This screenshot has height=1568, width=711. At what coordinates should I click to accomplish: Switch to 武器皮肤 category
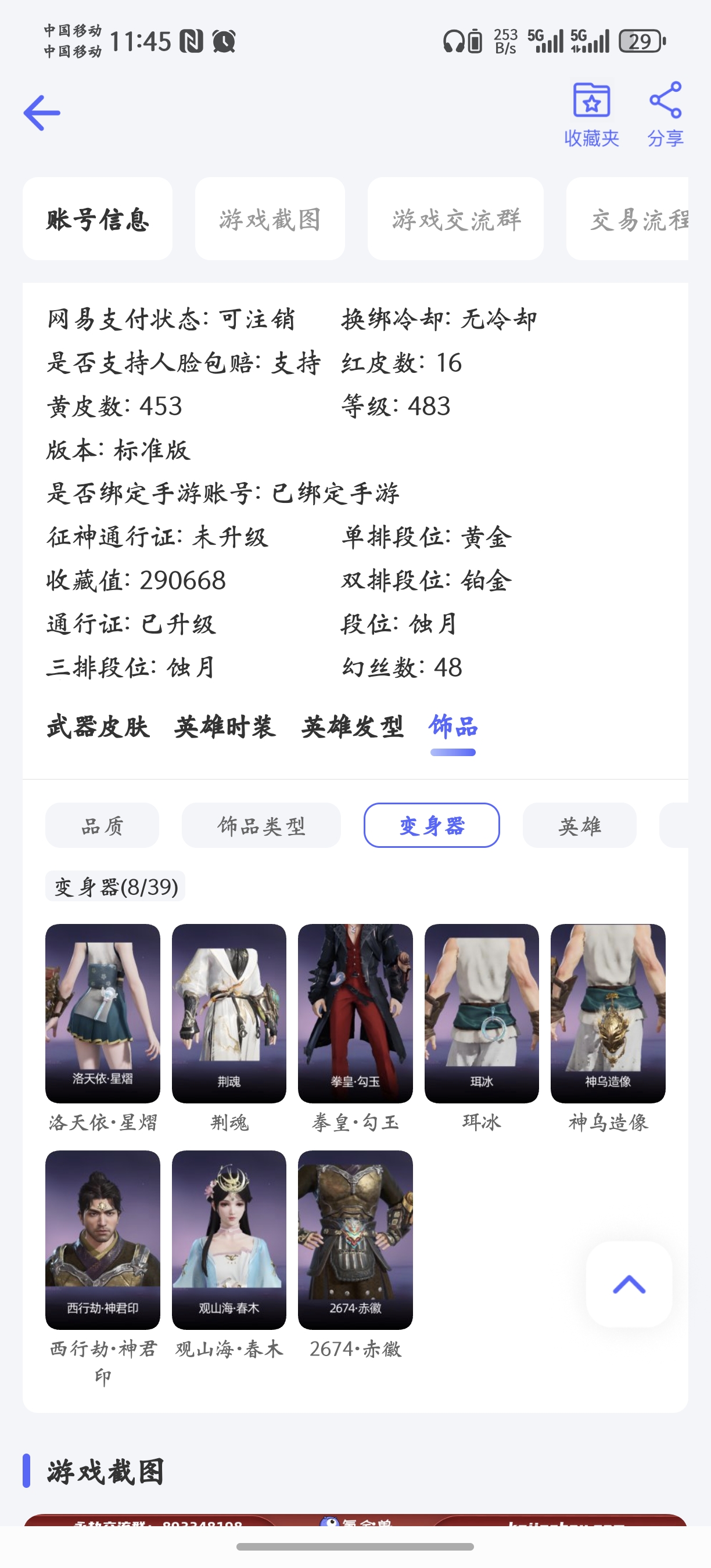tap(98, 727)
